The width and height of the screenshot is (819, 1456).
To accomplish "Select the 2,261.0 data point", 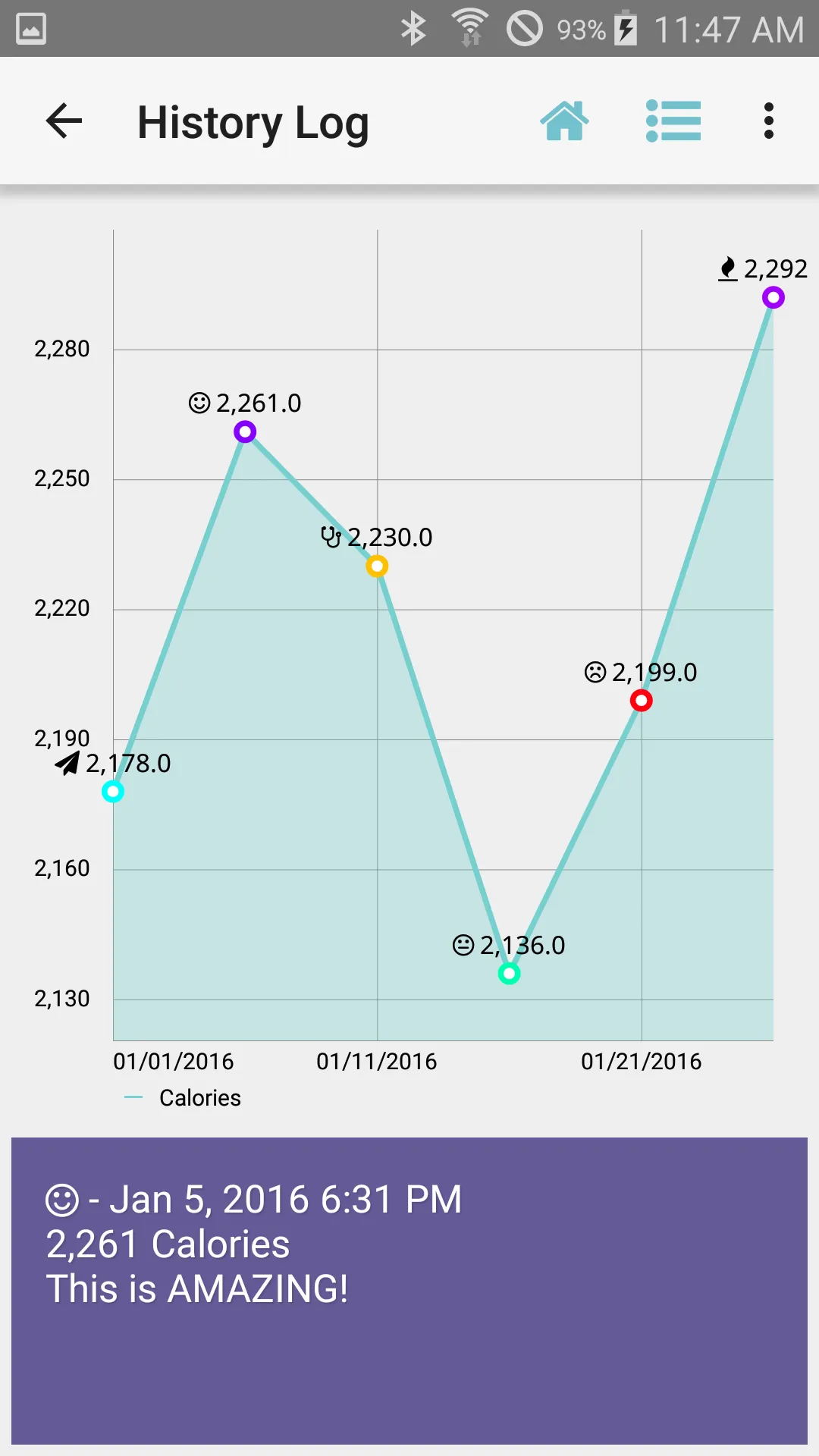I will point(245,432).
